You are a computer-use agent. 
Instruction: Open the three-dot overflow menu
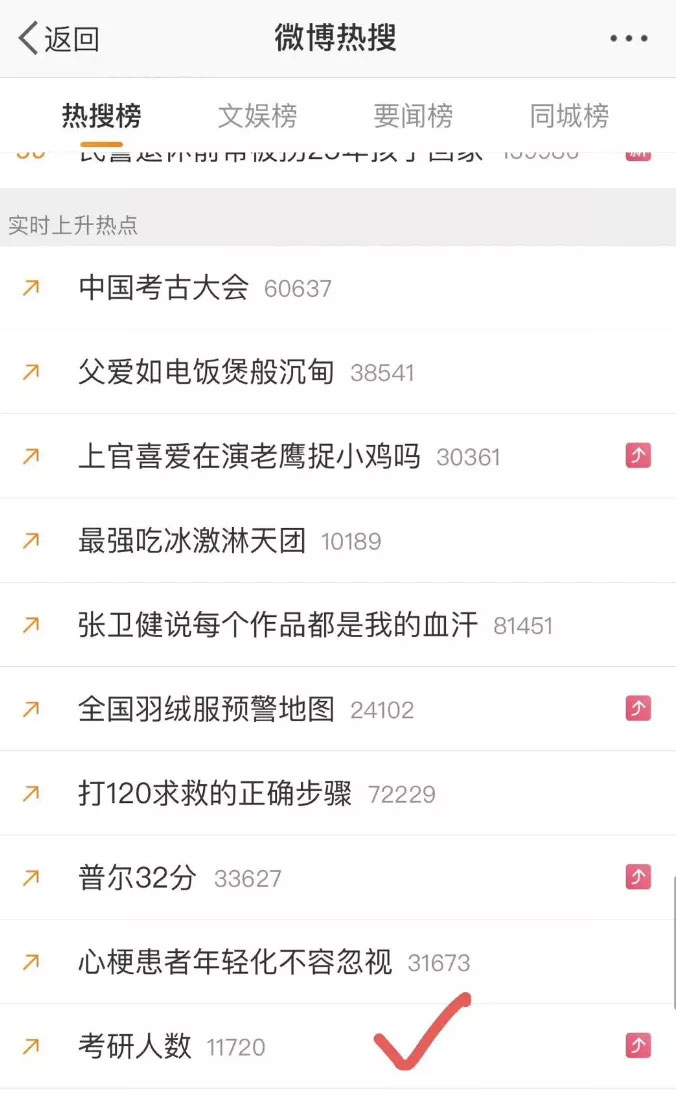(629, 38)
